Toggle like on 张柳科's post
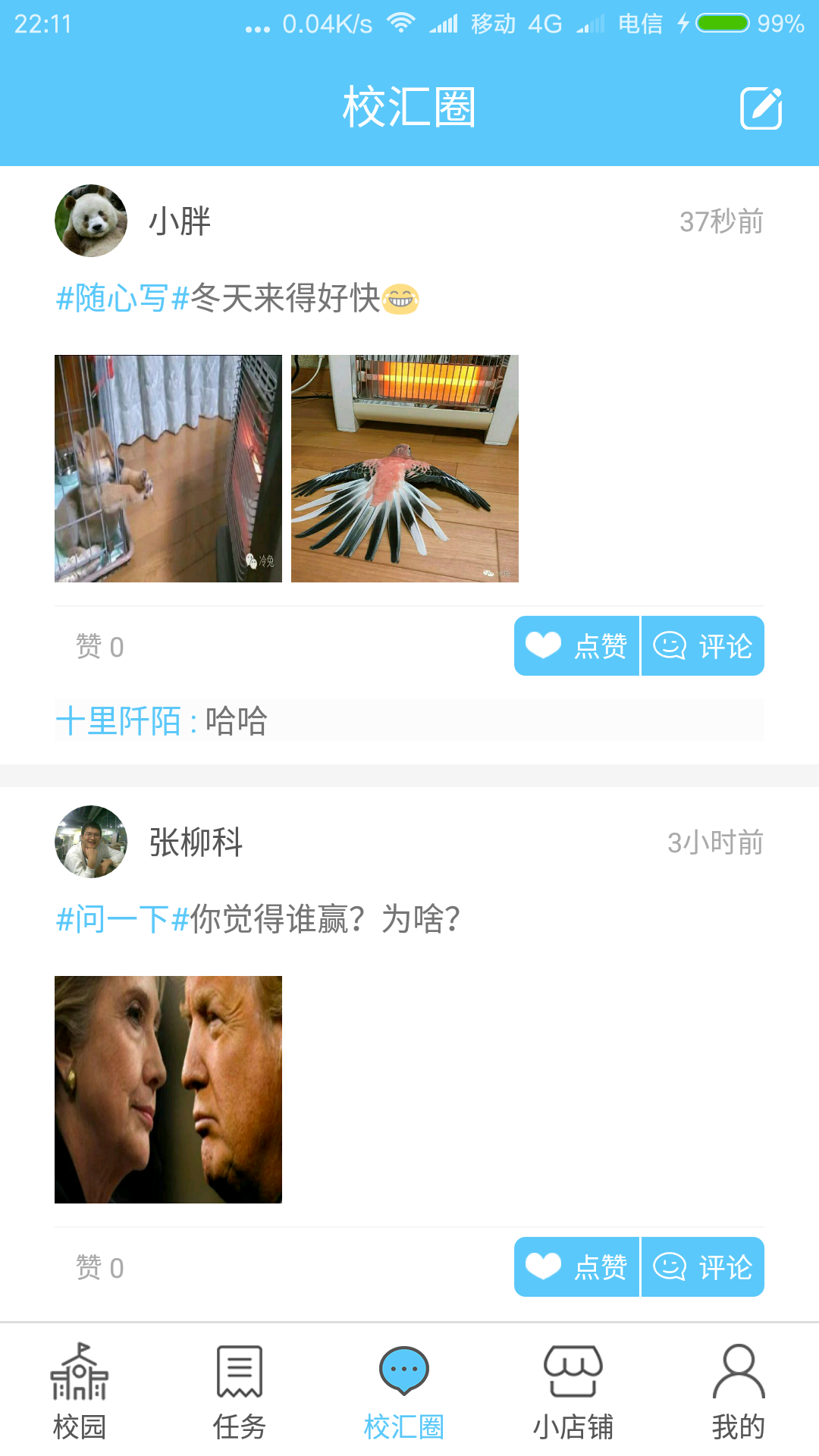819x1456 pixels. point(576,1267)
